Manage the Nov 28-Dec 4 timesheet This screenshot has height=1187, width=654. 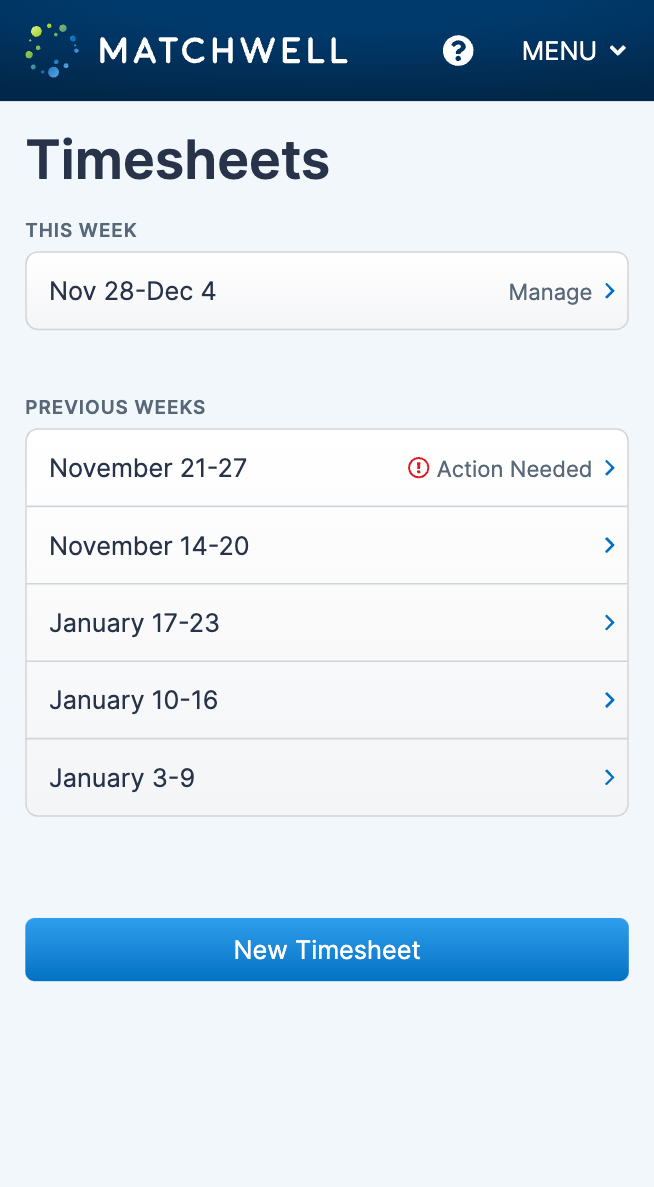pyautogui.click(x=327, y=291)
